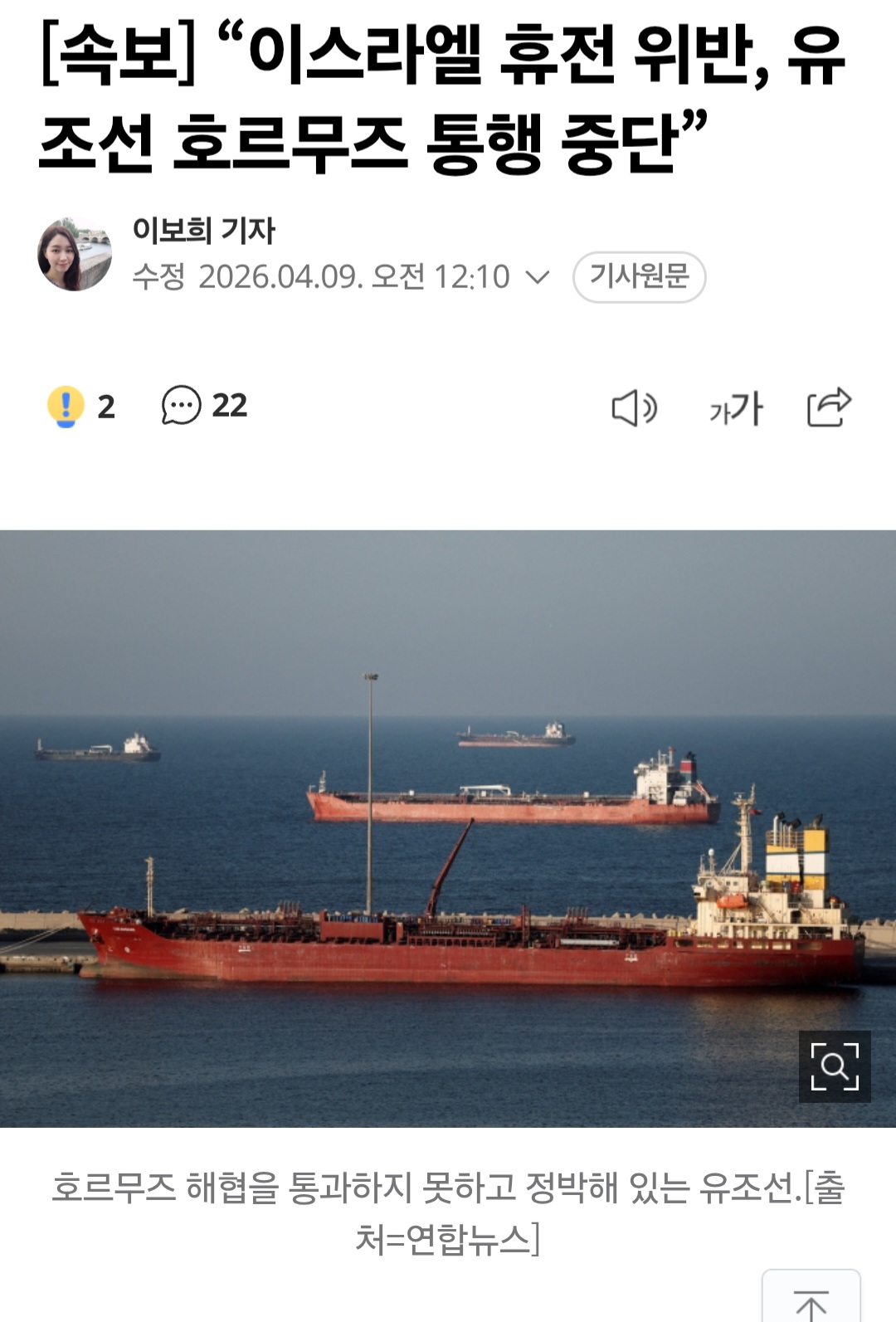Open reporter 이보희's profile

point(203,230)
